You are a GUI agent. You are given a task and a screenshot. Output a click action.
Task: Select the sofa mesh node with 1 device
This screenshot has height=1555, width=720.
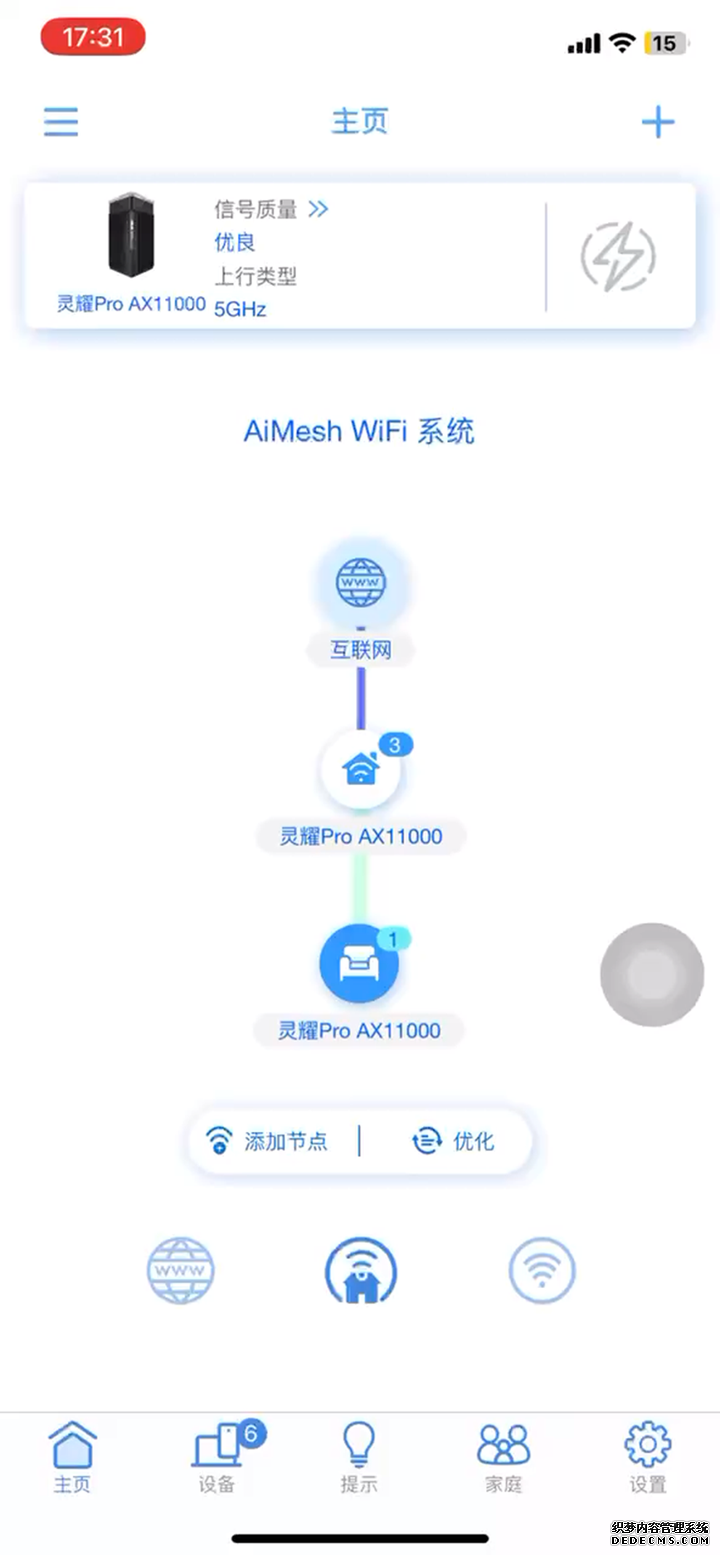(359, 964)
